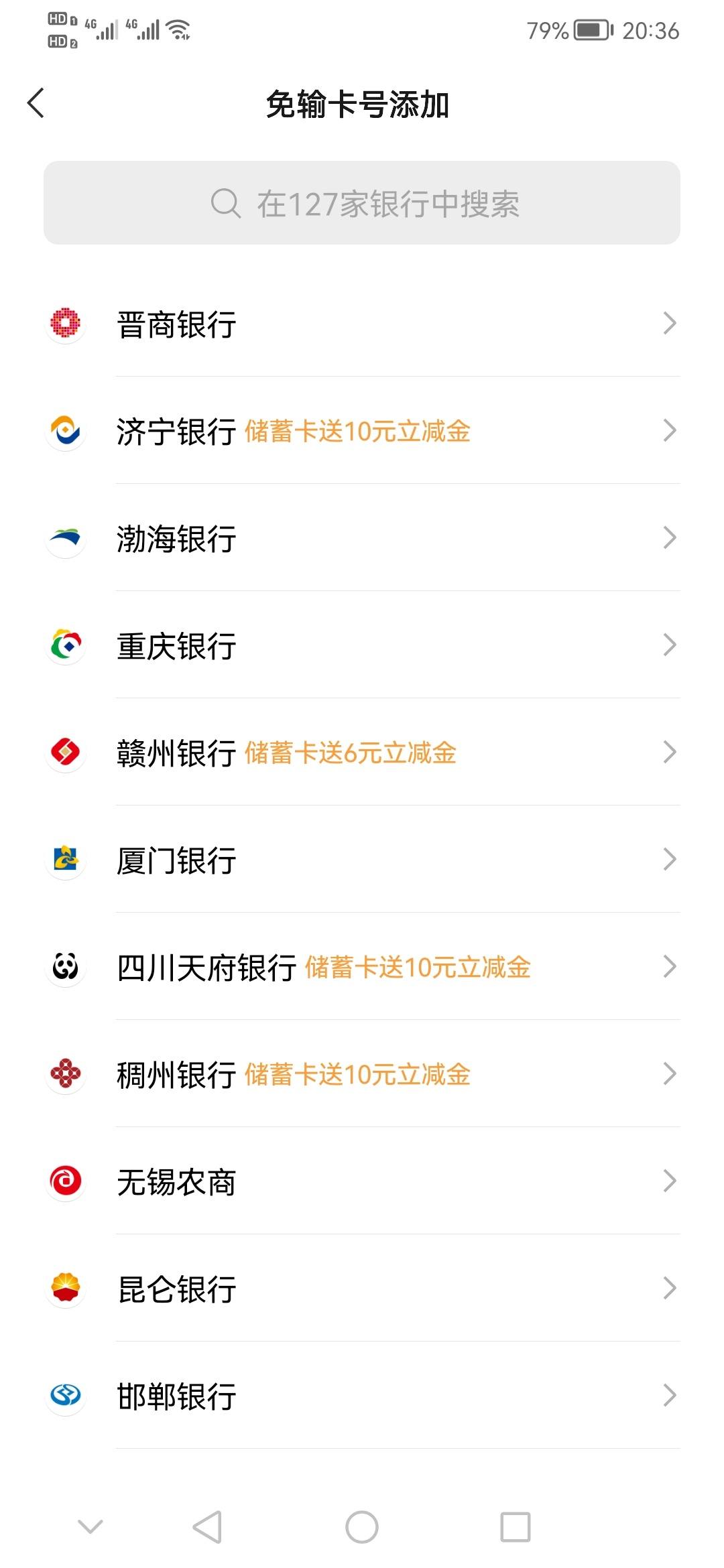724x1568 pixels.
Task: Tap the search box for 127 banks
Action: point(362,202)
